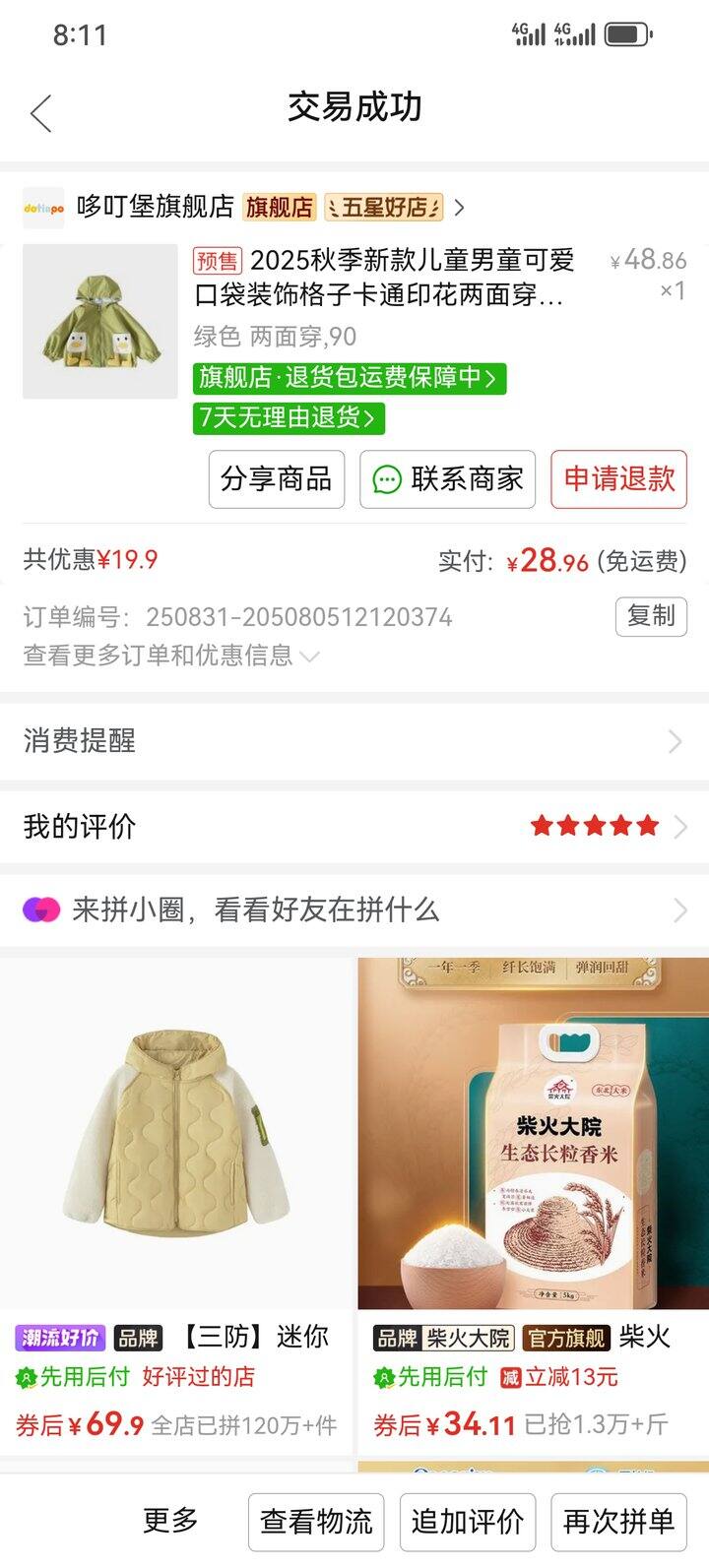The width and height of the screenshot is (709, 1568).
Task: Contact the seller via 联系商家
Action: (447, 479)
